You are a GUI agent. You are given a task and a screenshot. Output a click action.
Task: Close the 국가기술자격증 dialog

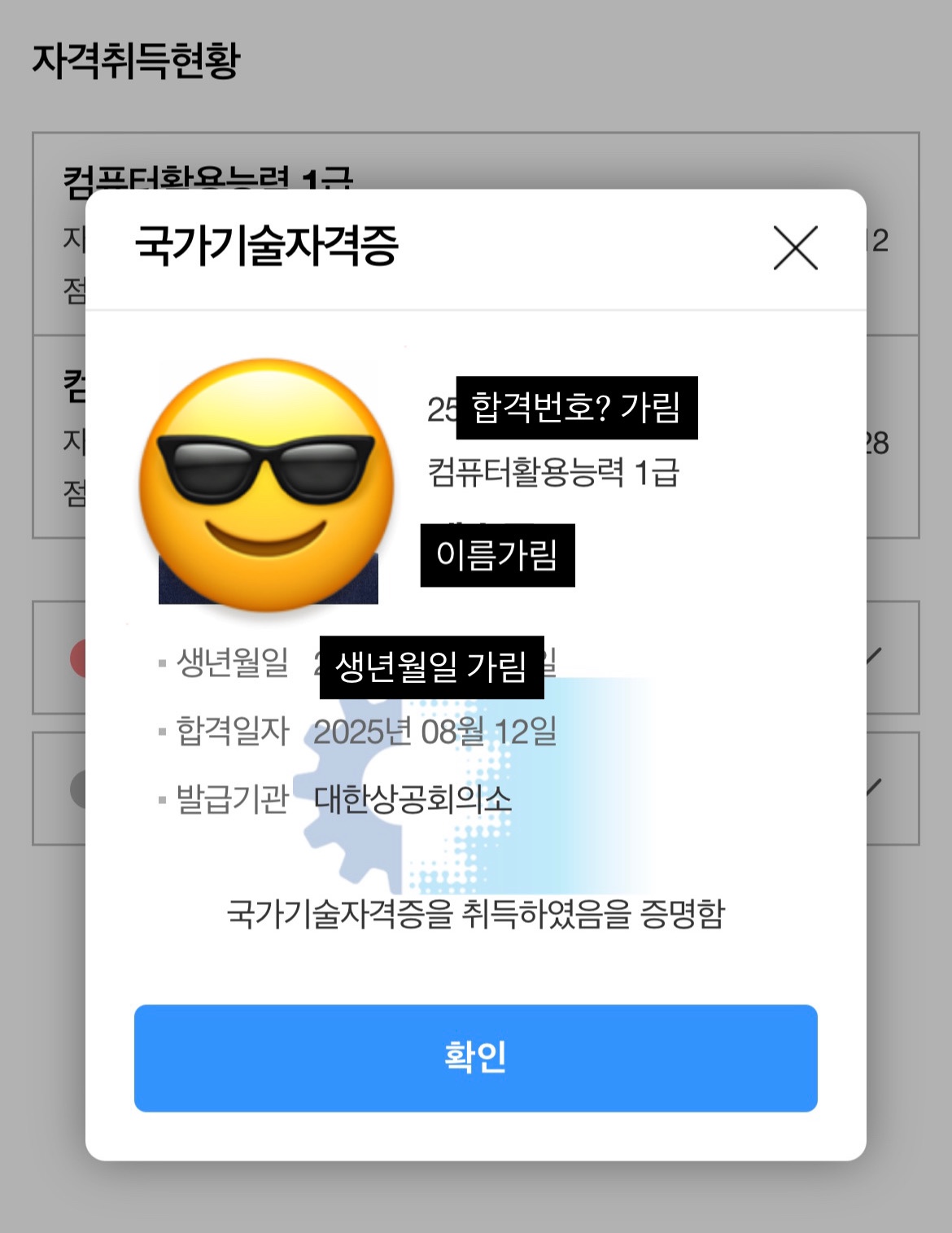click(x=795, y=247)
